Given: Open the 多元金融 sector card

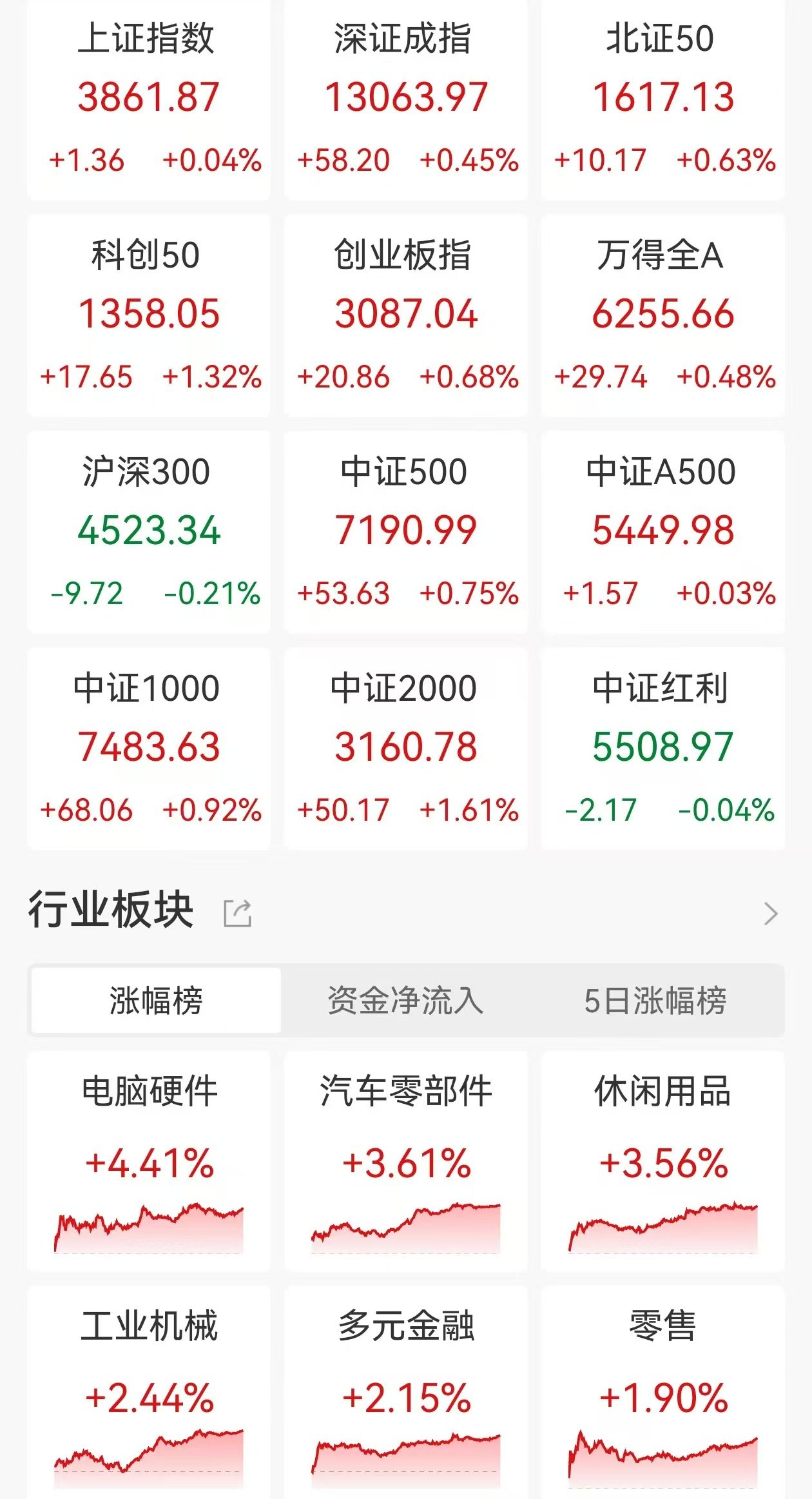Looking at the screenshot, I should pos(406,1393).
